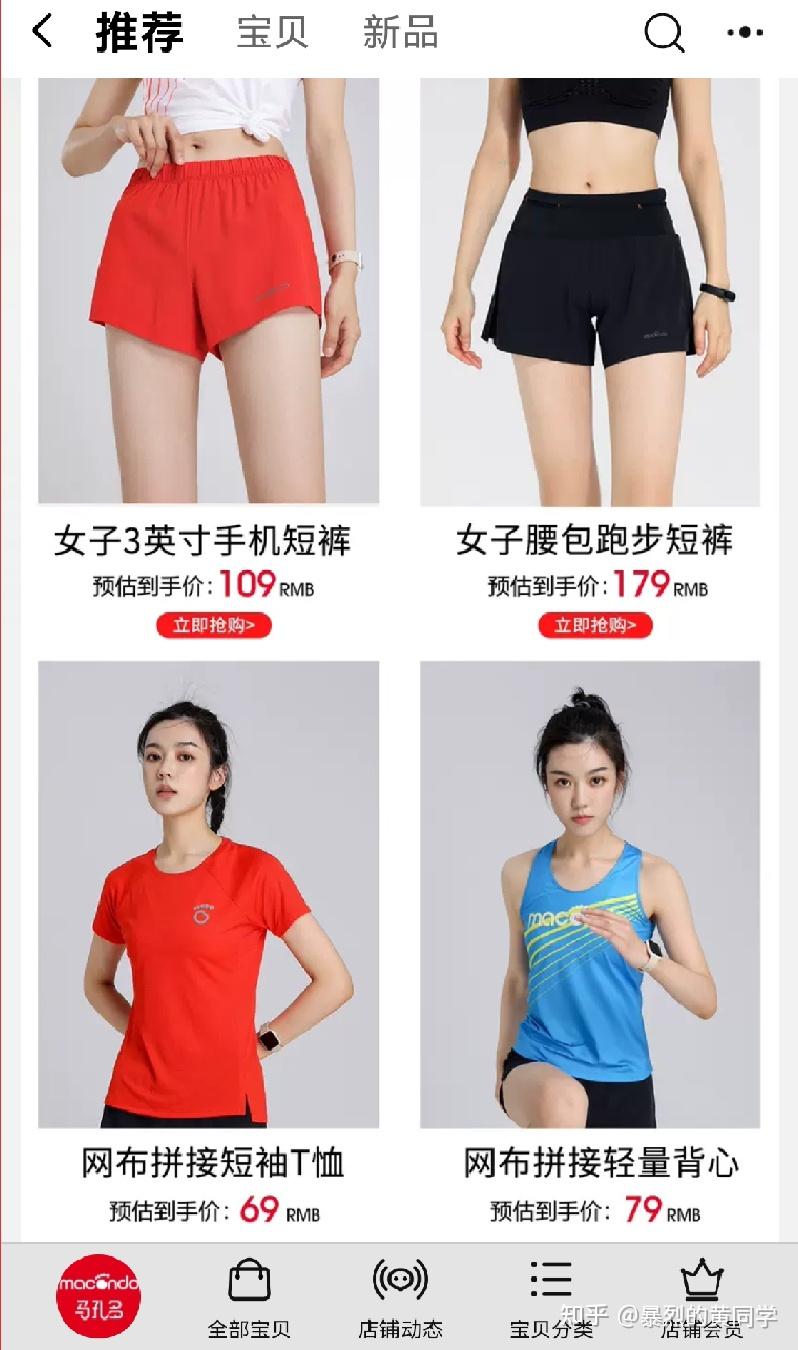The width and height of the screenshot is (798, 1350).
Task: Open 全部宝贝 in the bottom bar
Action: click(x=249, y=1298)
